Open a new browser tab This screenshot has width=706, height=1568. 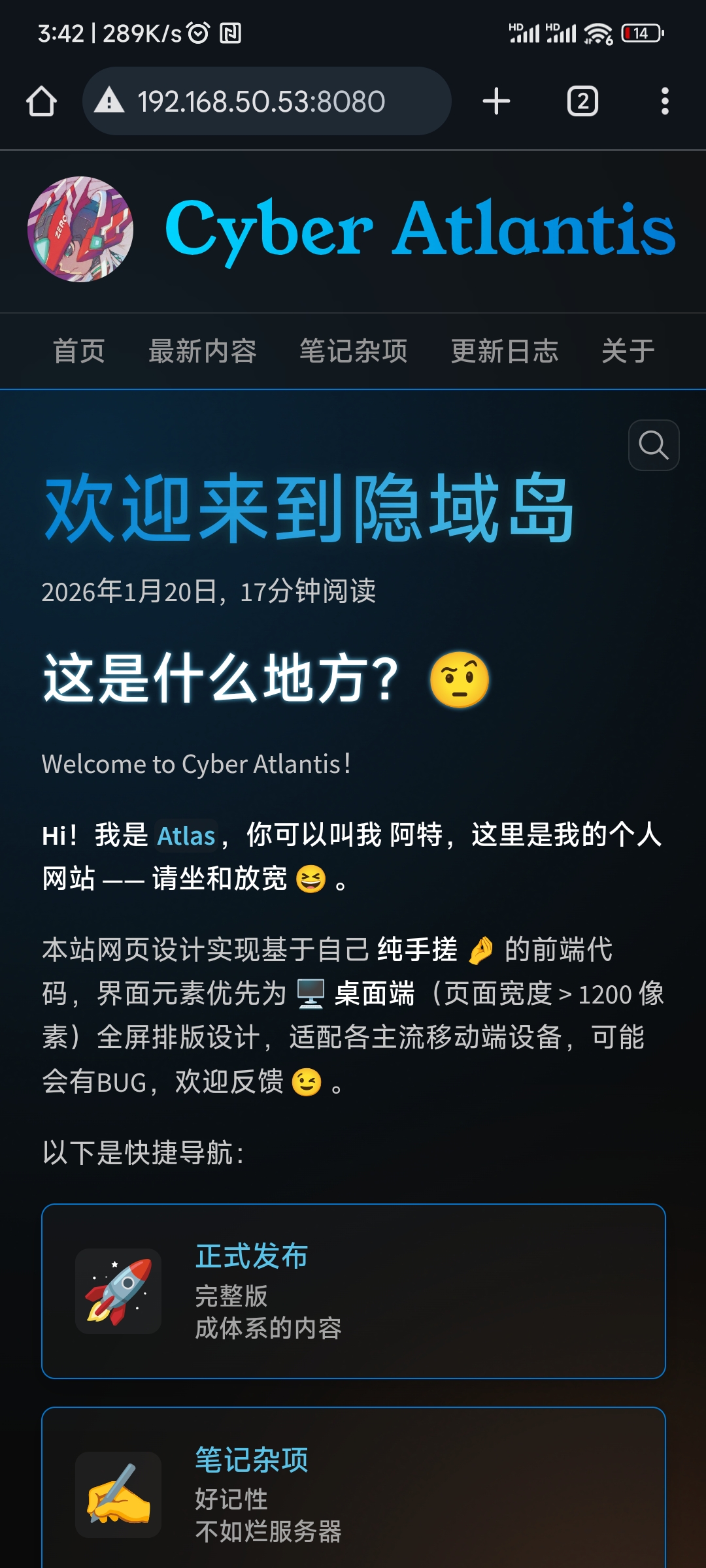[496, 101]
